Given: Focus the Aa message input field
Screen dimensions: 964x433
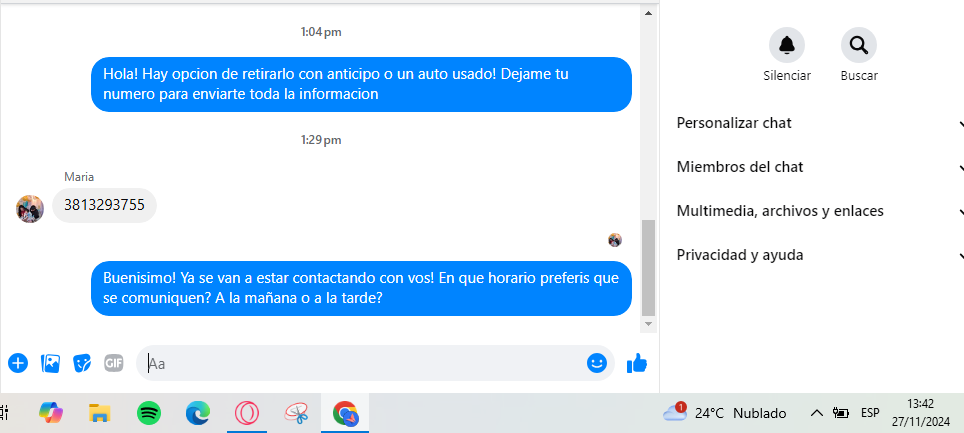Looking at the screenshot, I should (360, 363).
